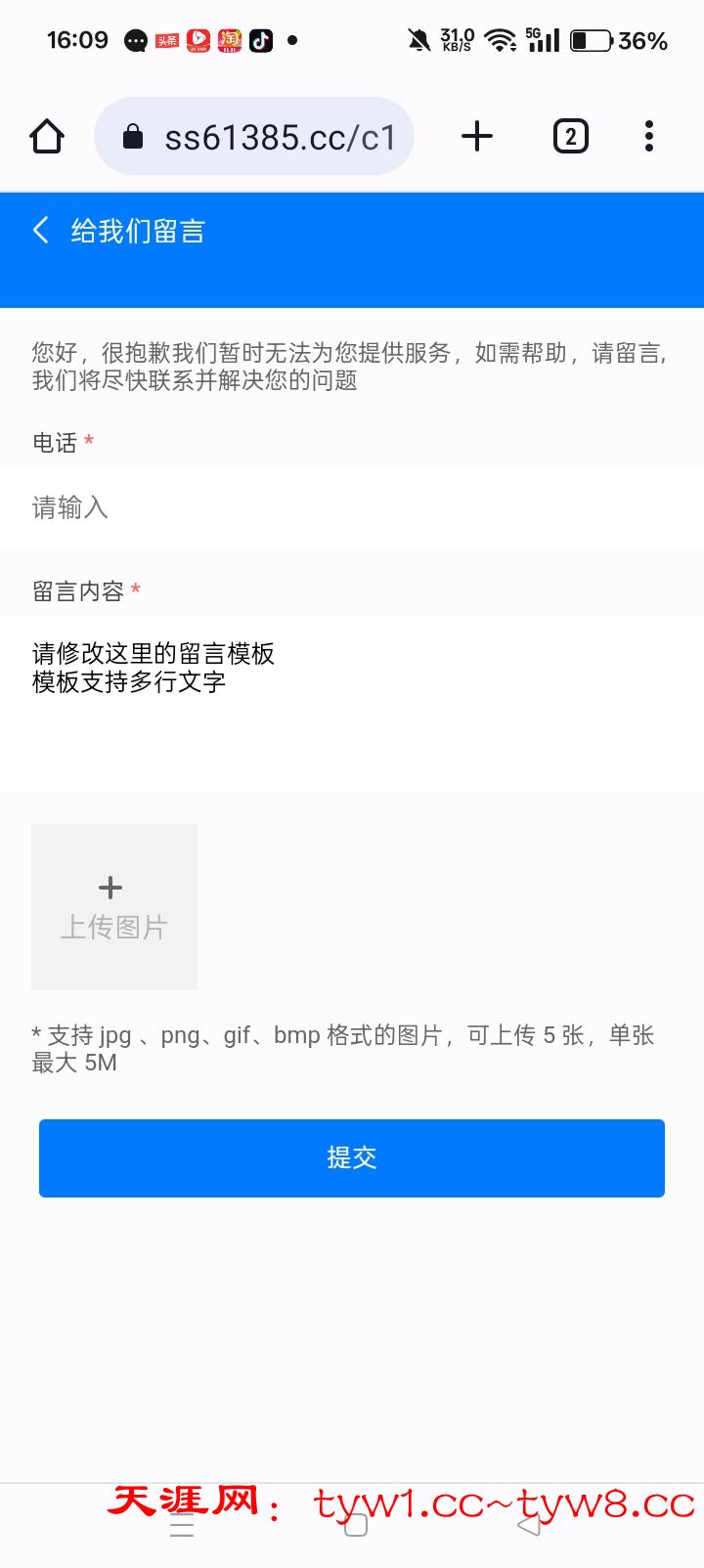This screenshot has width=704, height=1568.
Task: Open a new browser tab
Action: point(477,137)
